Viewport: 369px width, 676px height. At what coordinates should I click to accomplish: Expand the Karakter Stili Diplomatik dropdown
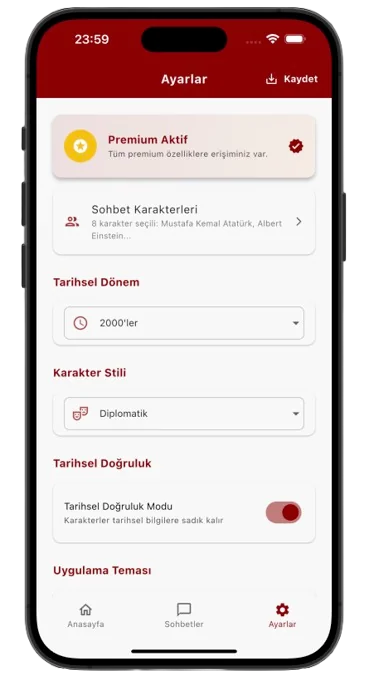184,413
